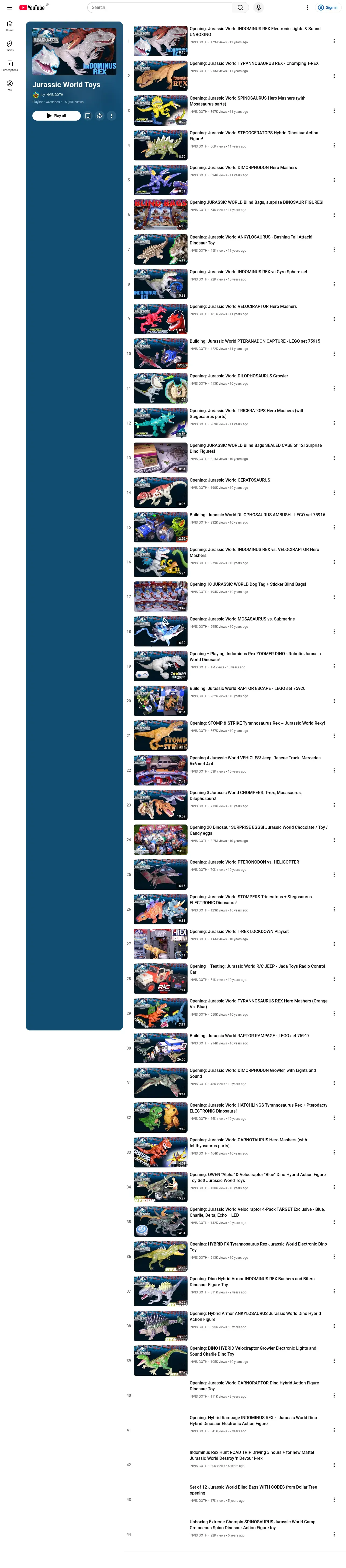The width and height of the screenshot is (346, 1568).
Task: Watch the PTERANADON CAPTURE LEGO set 75915 video
Action: (255, 342)
